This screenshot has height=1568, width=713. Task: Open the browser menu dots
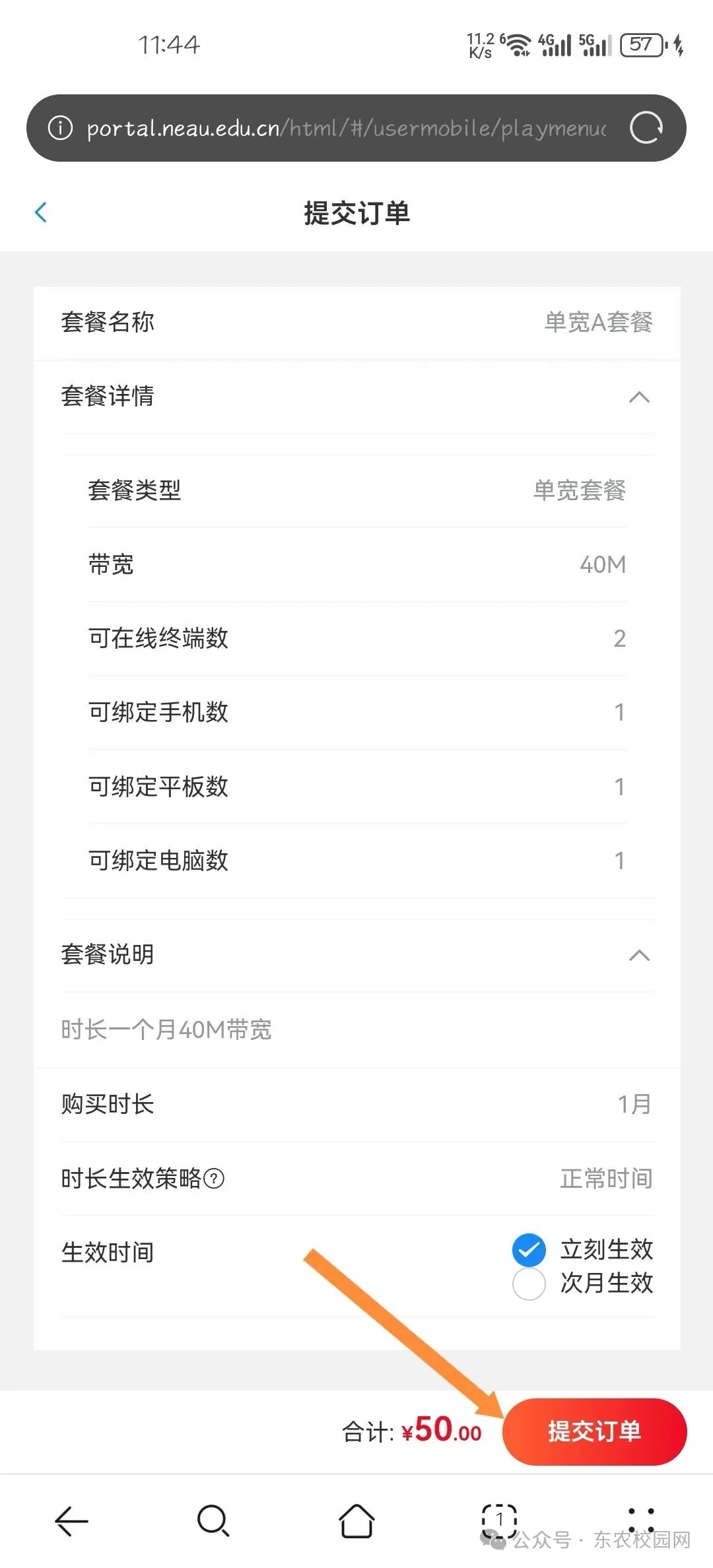click(641, 1520)
